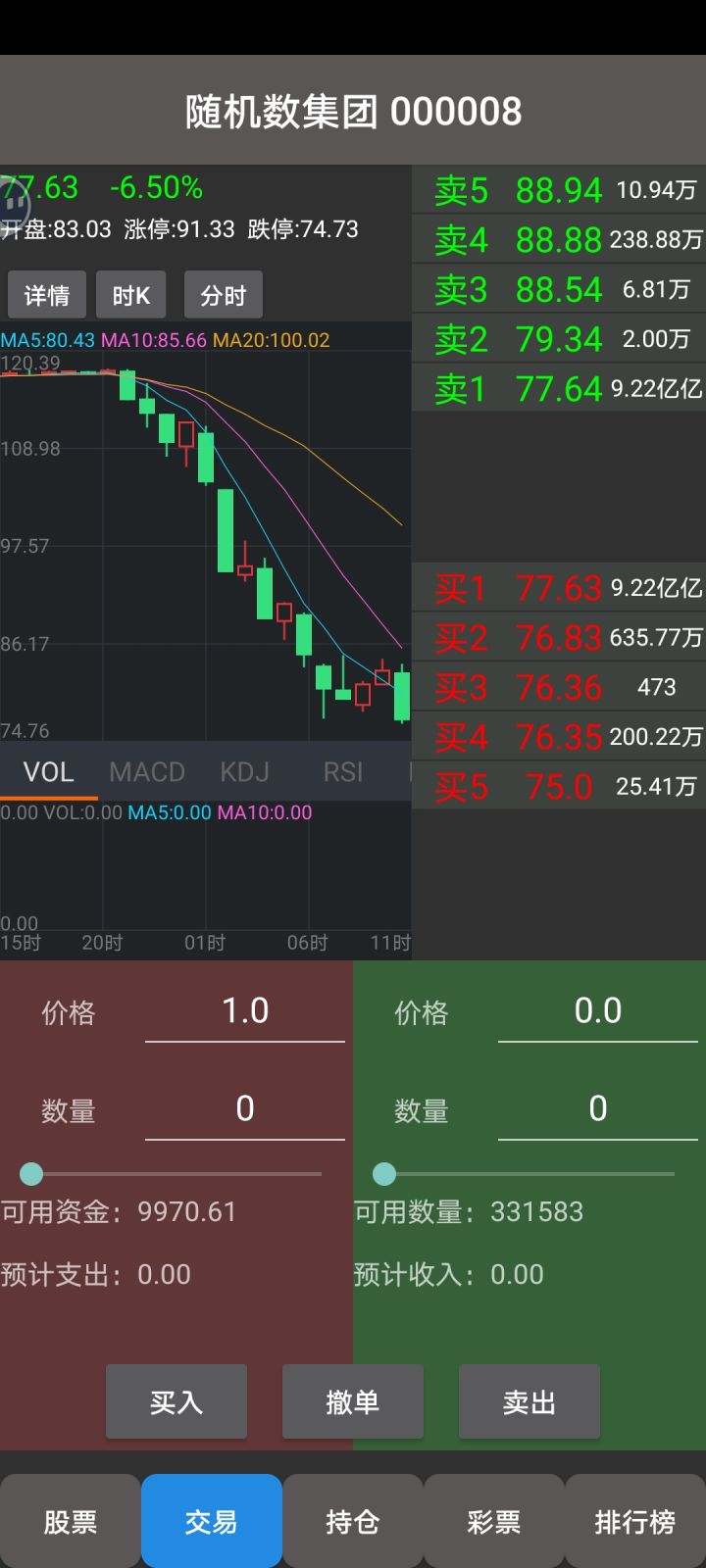Pick the 买1 price 77.63 row
The image size is (706, 1568).
pyautogui.click(x=559, y=587)
